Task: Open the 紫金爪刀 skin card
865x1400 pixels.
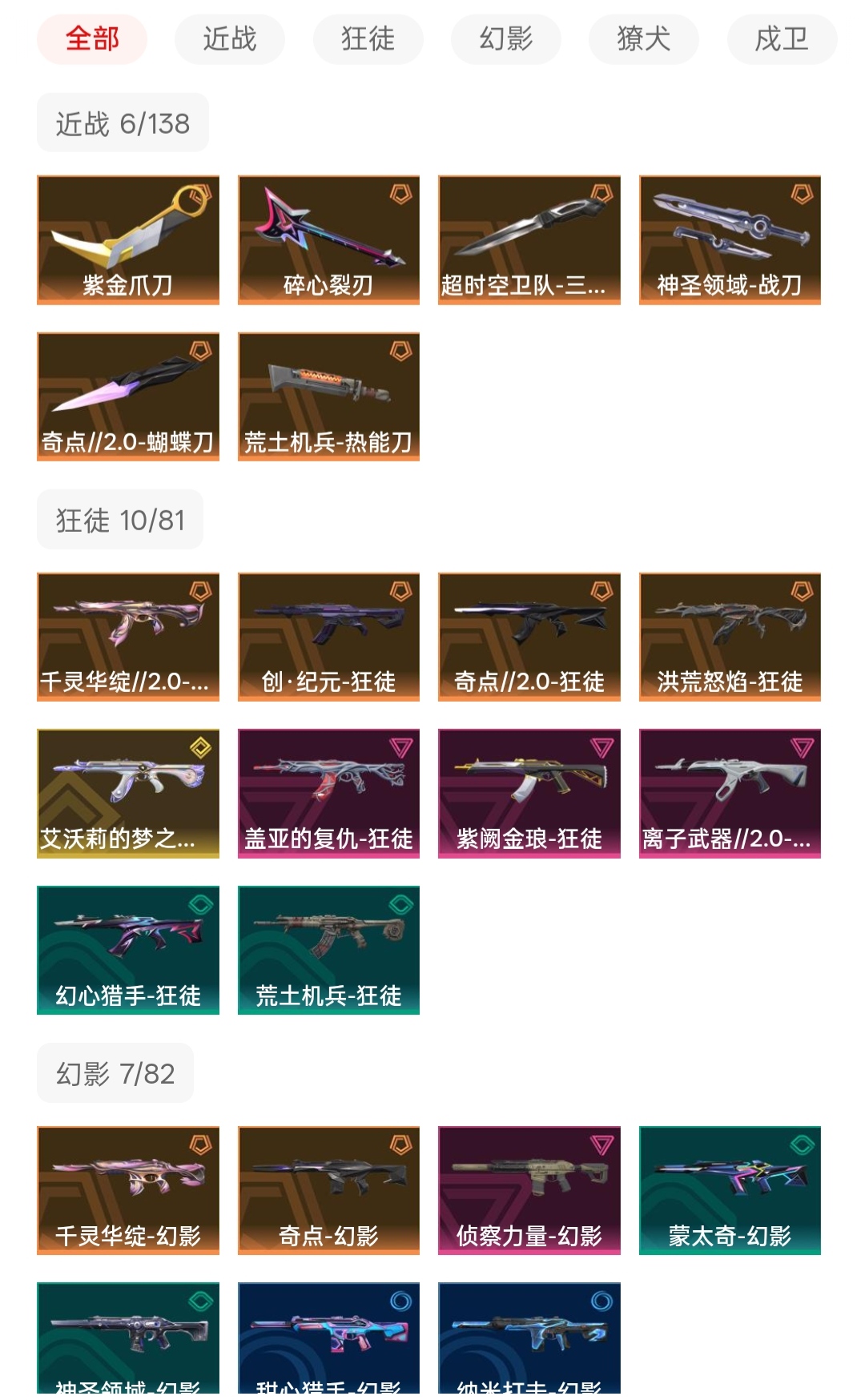Action: click(128, 239)
